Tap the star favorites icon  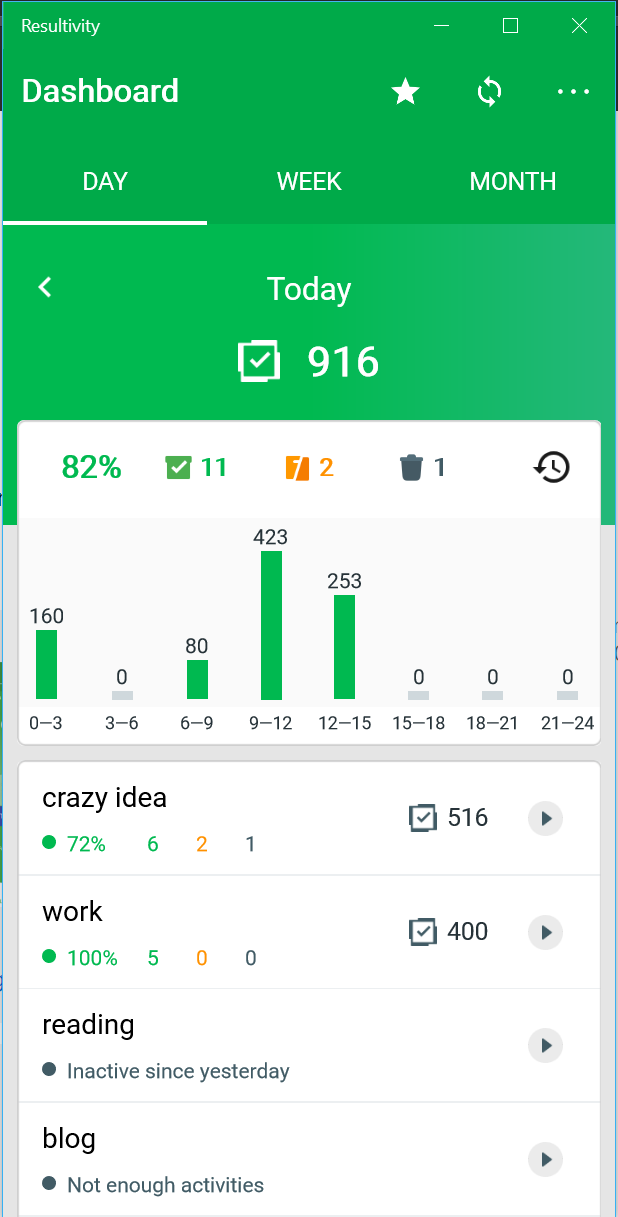405,92
